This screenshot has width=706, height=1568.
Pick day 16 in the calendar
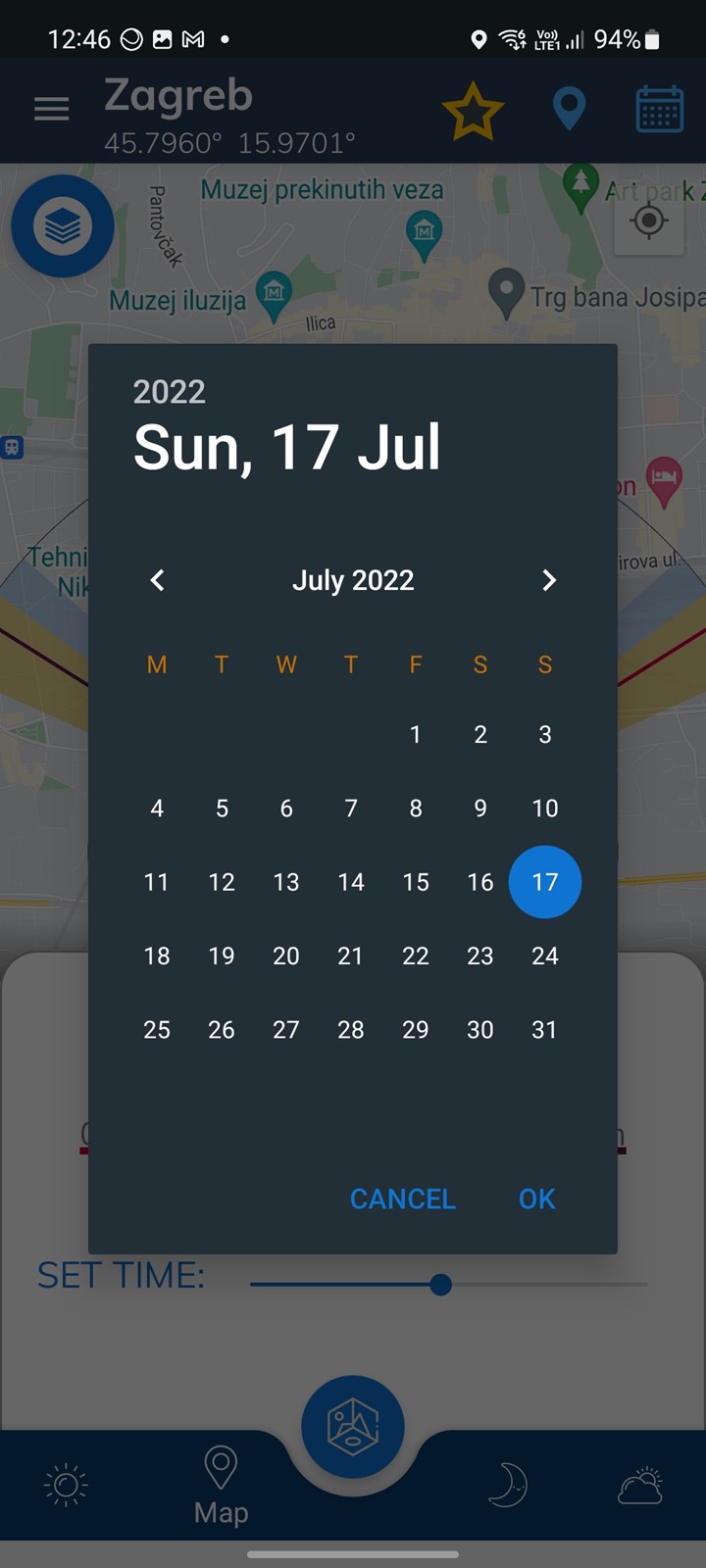point(480,882)
